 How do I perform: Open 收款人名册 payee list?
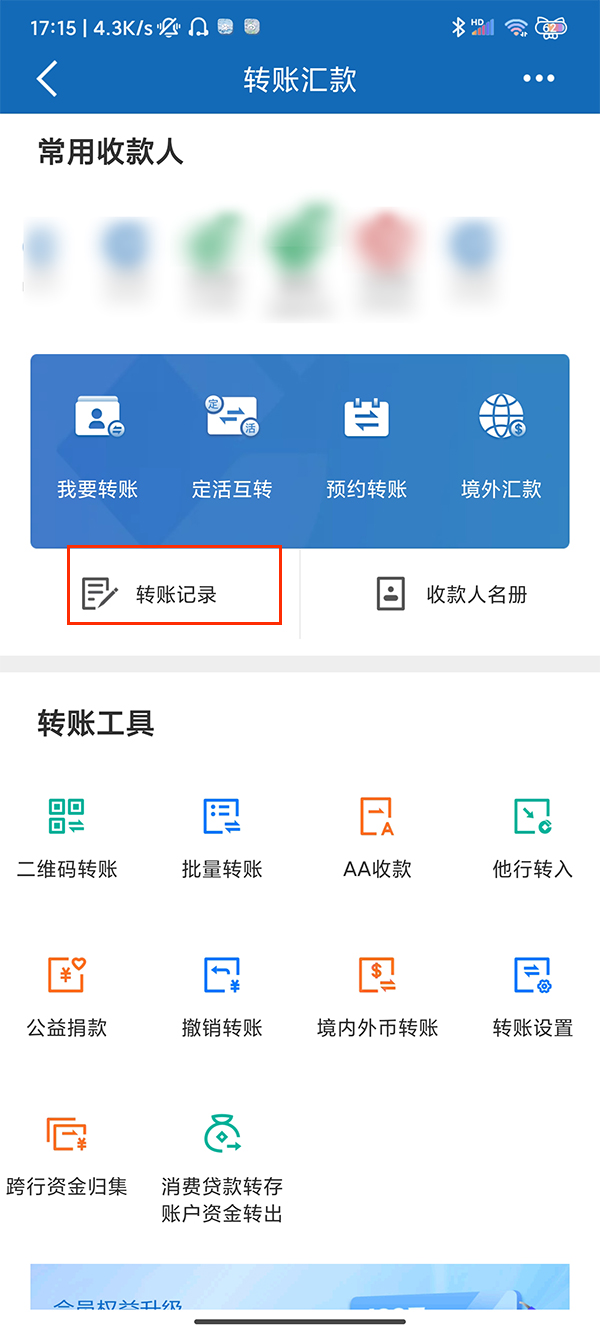tap(451, 595)
